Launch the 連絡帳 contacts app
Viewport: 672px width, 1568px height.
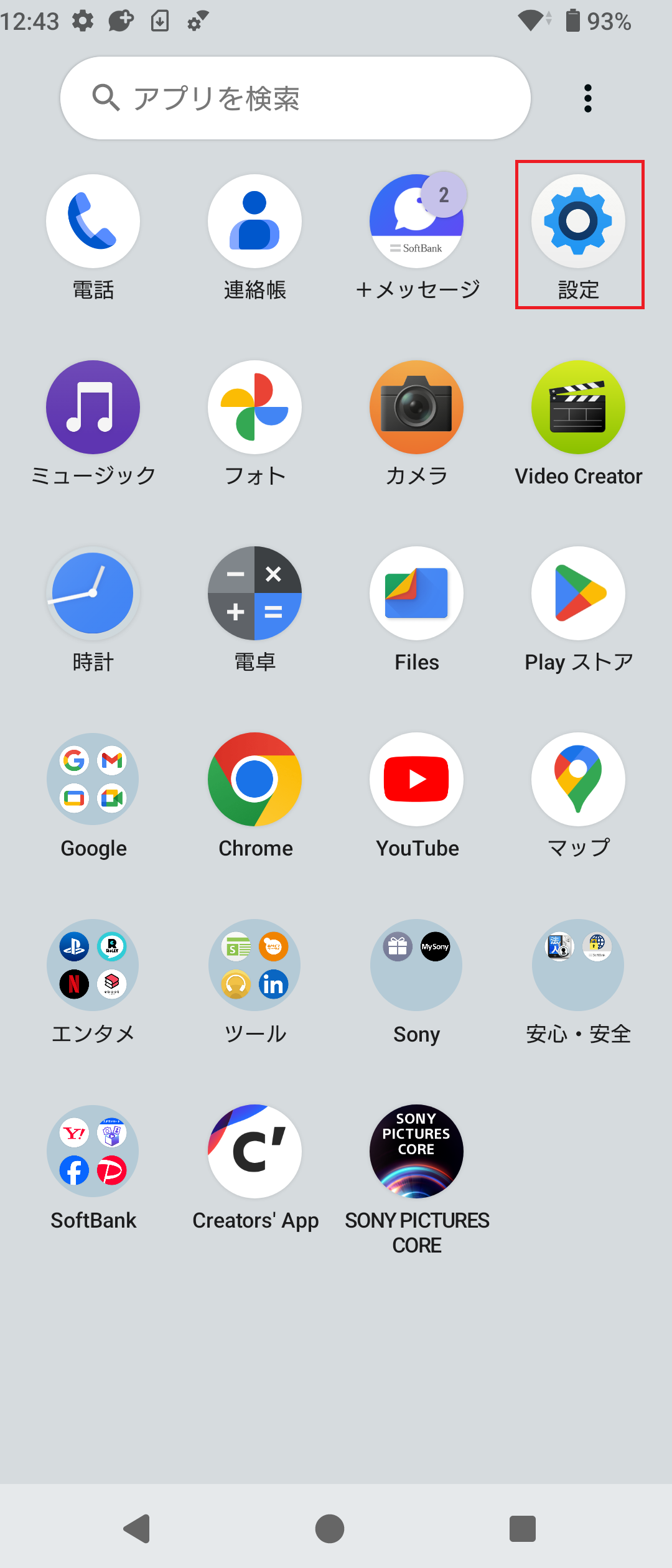pyautogui.click(x=254, y=221)
